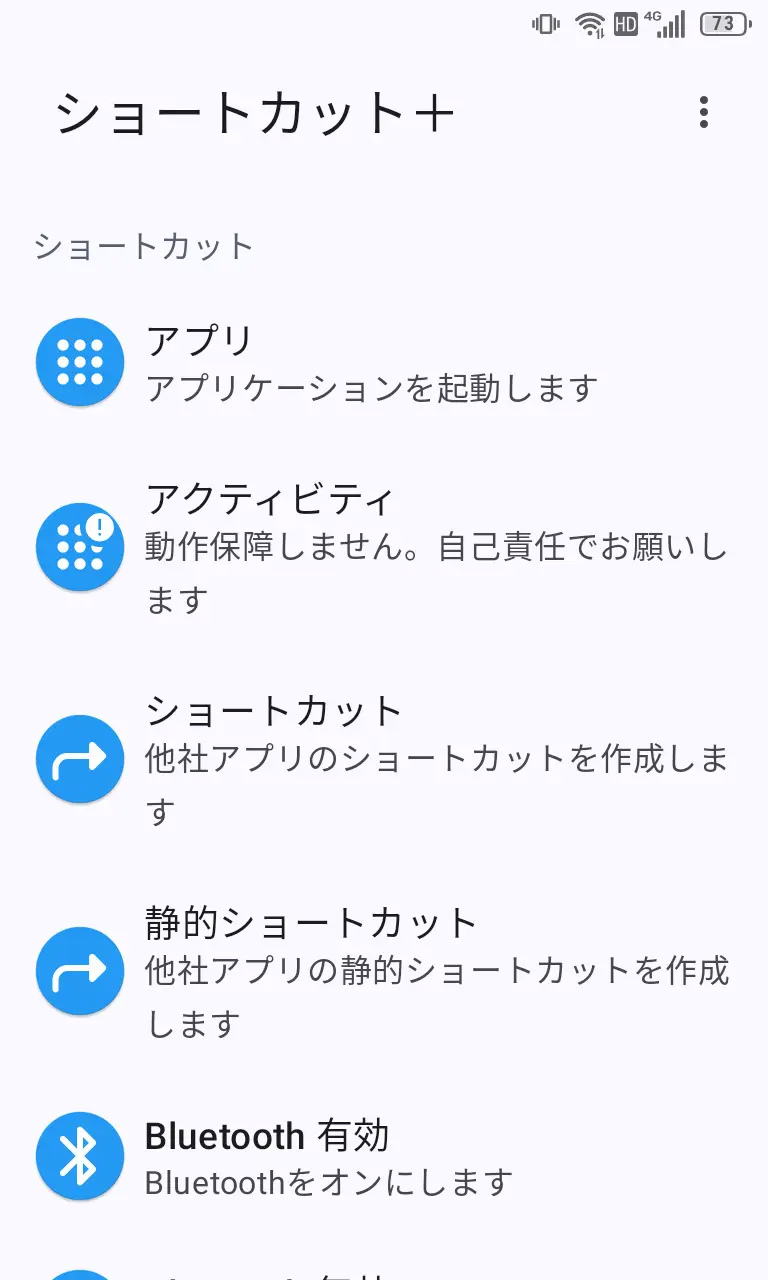Choose ショートカット to create another app's shortcut

[x=384, y=759]
